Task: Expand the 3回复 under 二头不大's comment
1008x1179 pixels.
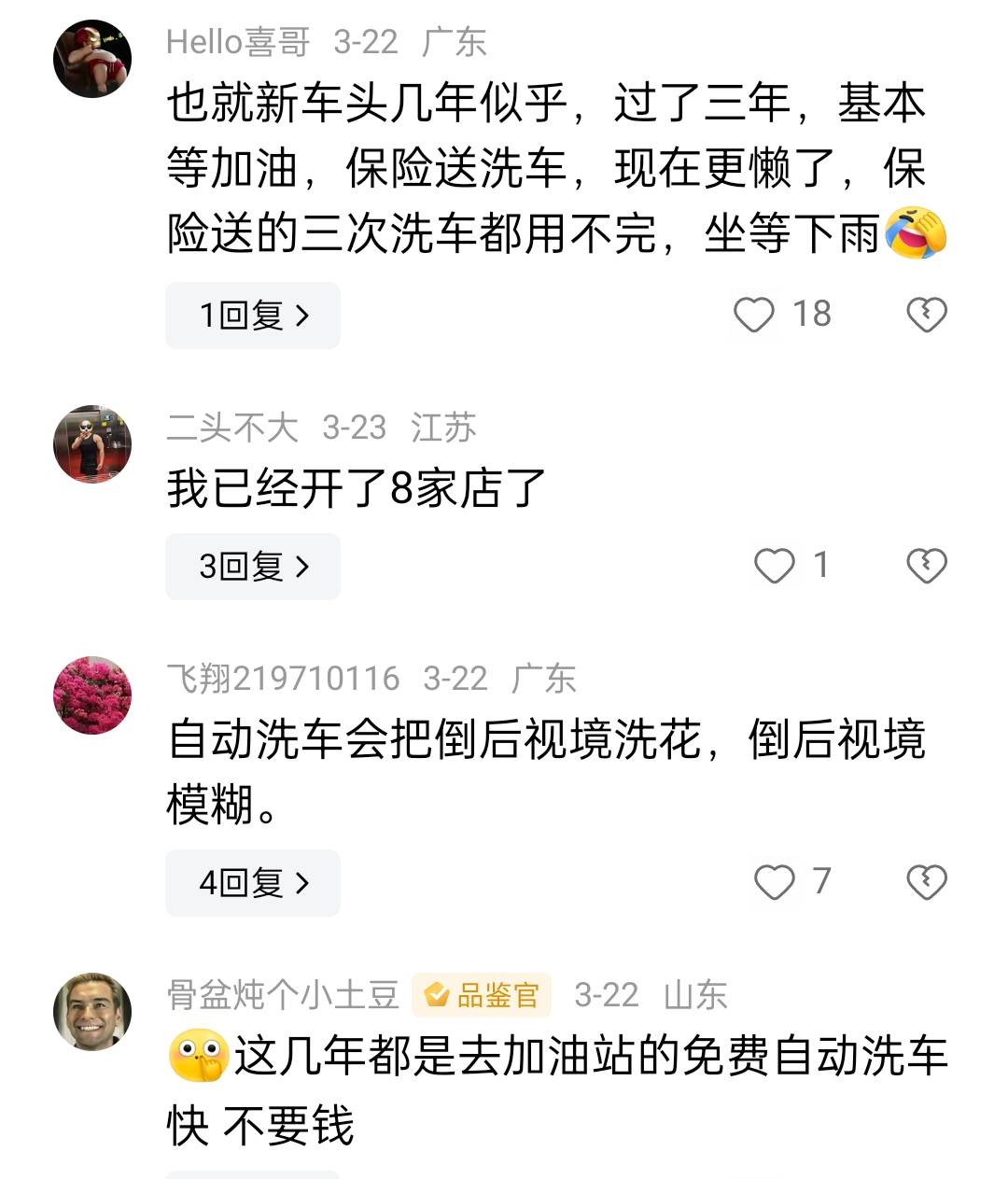Action: pos(253,566)
